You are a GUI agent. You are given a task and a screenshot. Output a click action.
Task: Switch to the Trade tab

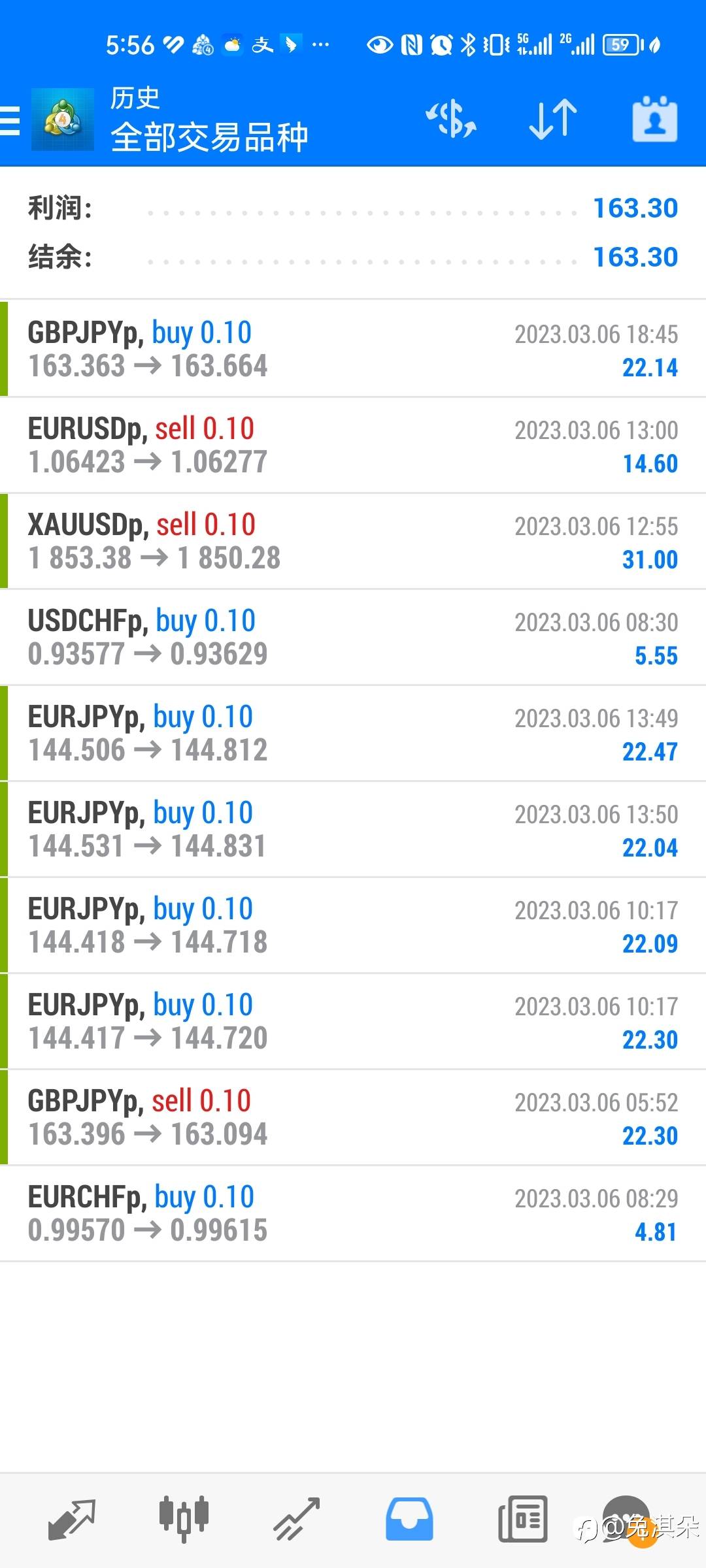(297, 1519)
